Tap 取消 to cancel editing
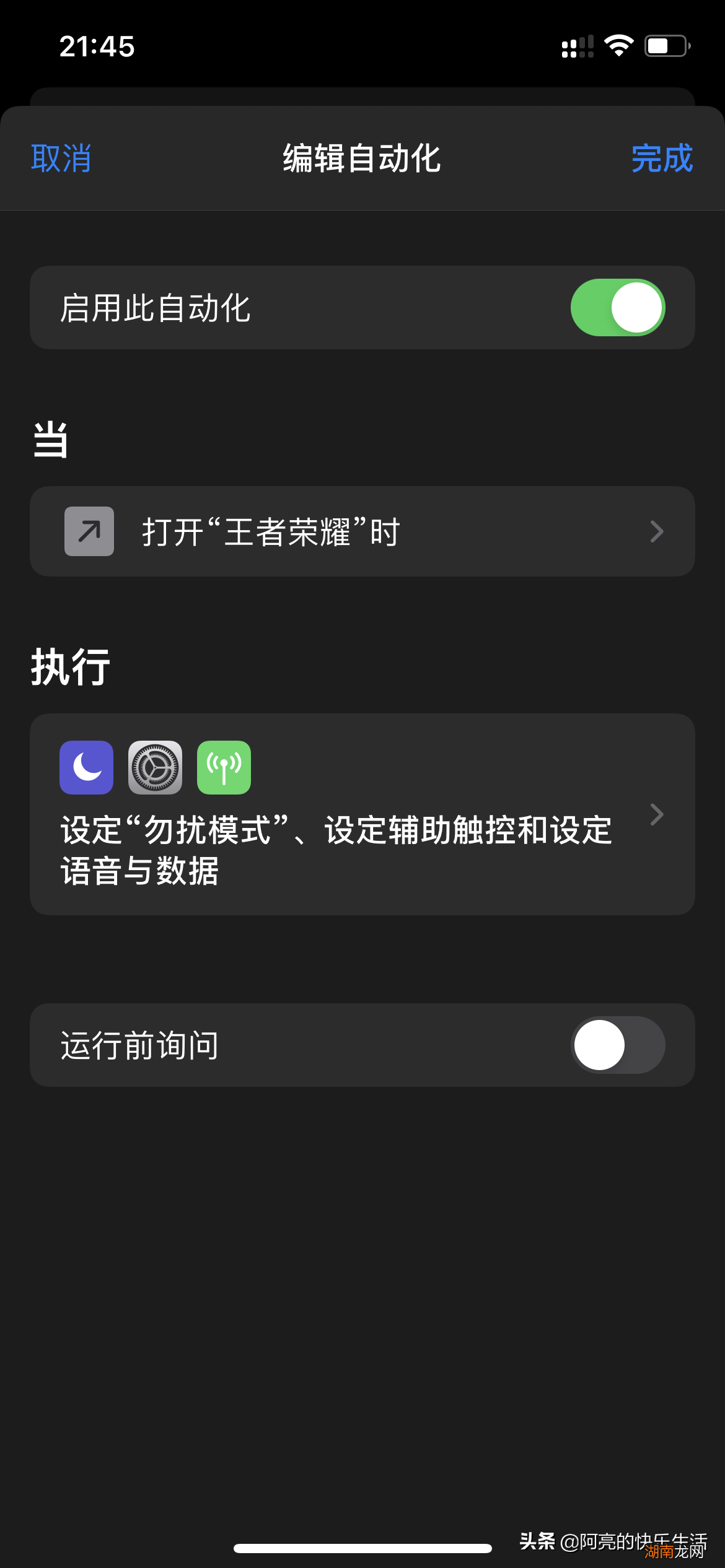Screen dimensions: 725x1568 (59, 159)
